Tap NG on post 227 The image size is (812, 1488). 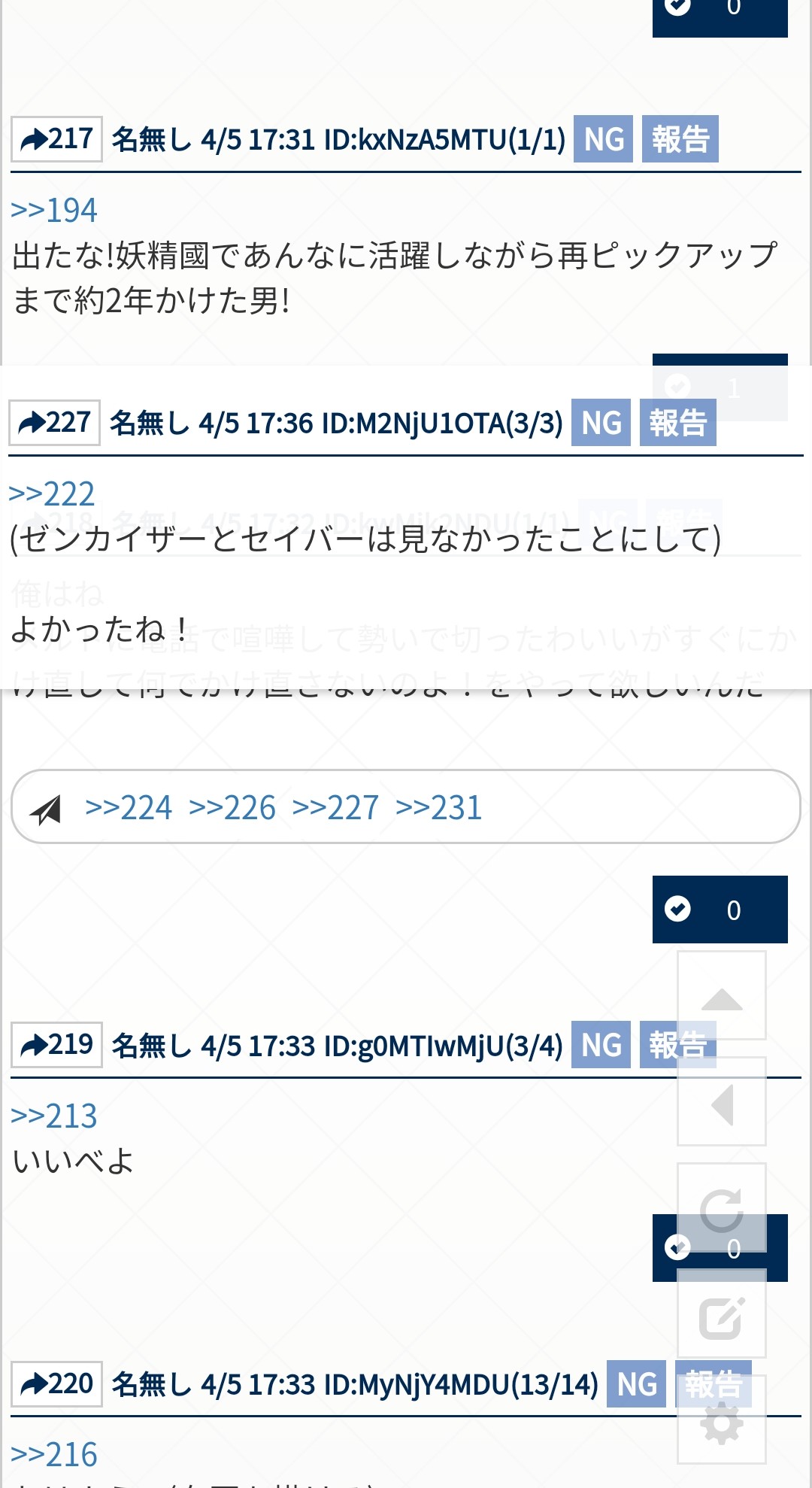(x=601, y=423)
